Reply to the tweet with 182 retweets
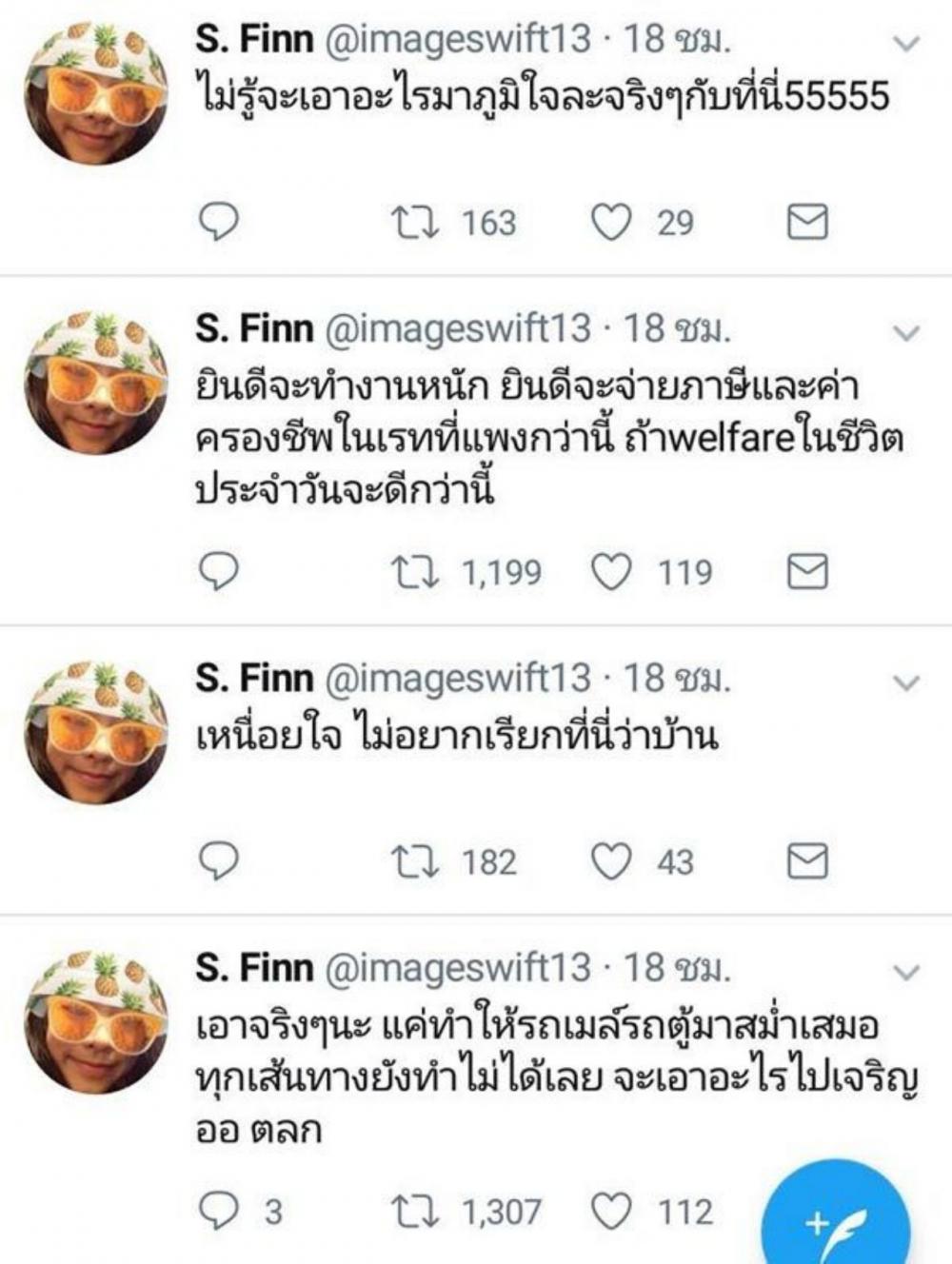Viewport: 952px width, 1264px height. pyautogui.click(x=218, y=862)
